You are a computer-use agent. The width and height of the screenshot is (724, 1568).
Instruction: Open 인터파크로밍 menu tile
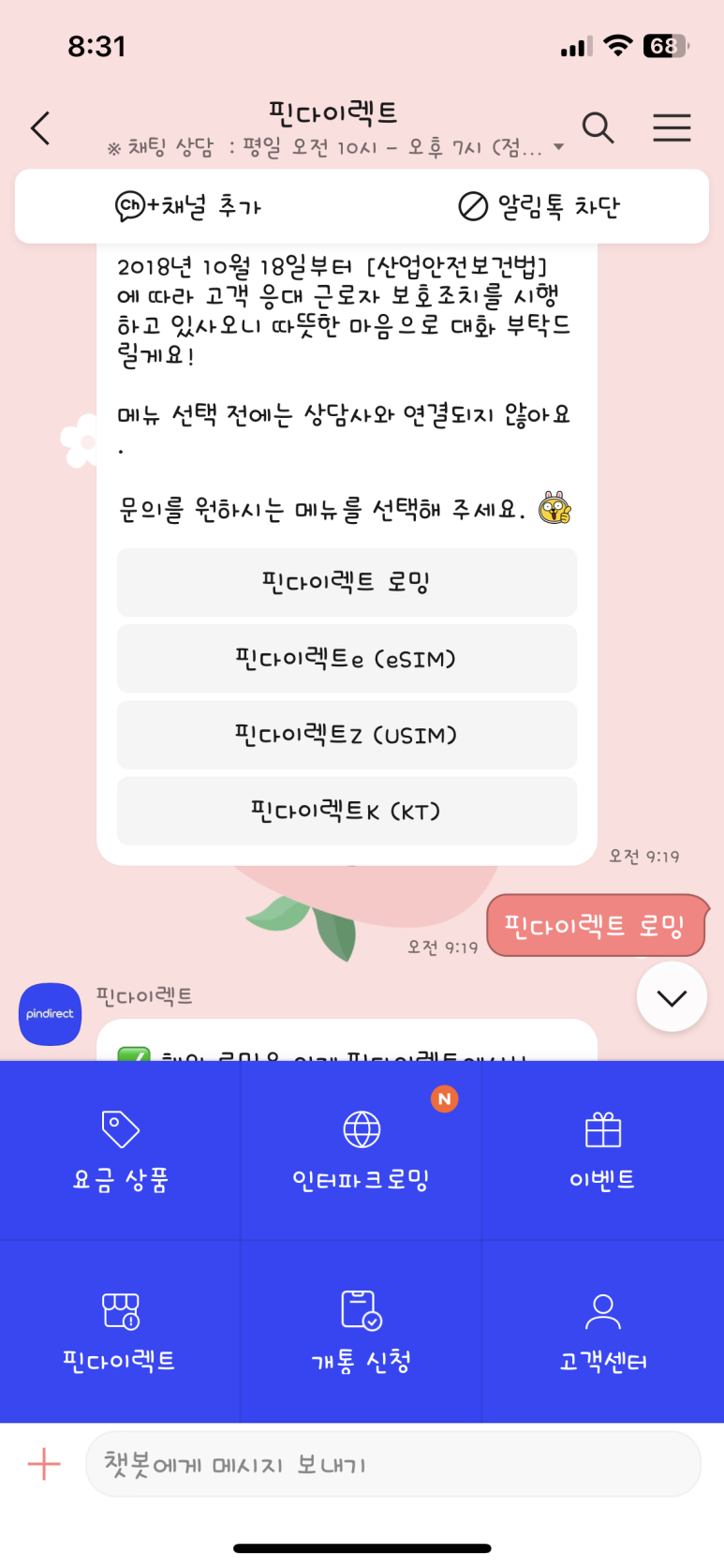pyautogui.click(x=362, y=1151)
